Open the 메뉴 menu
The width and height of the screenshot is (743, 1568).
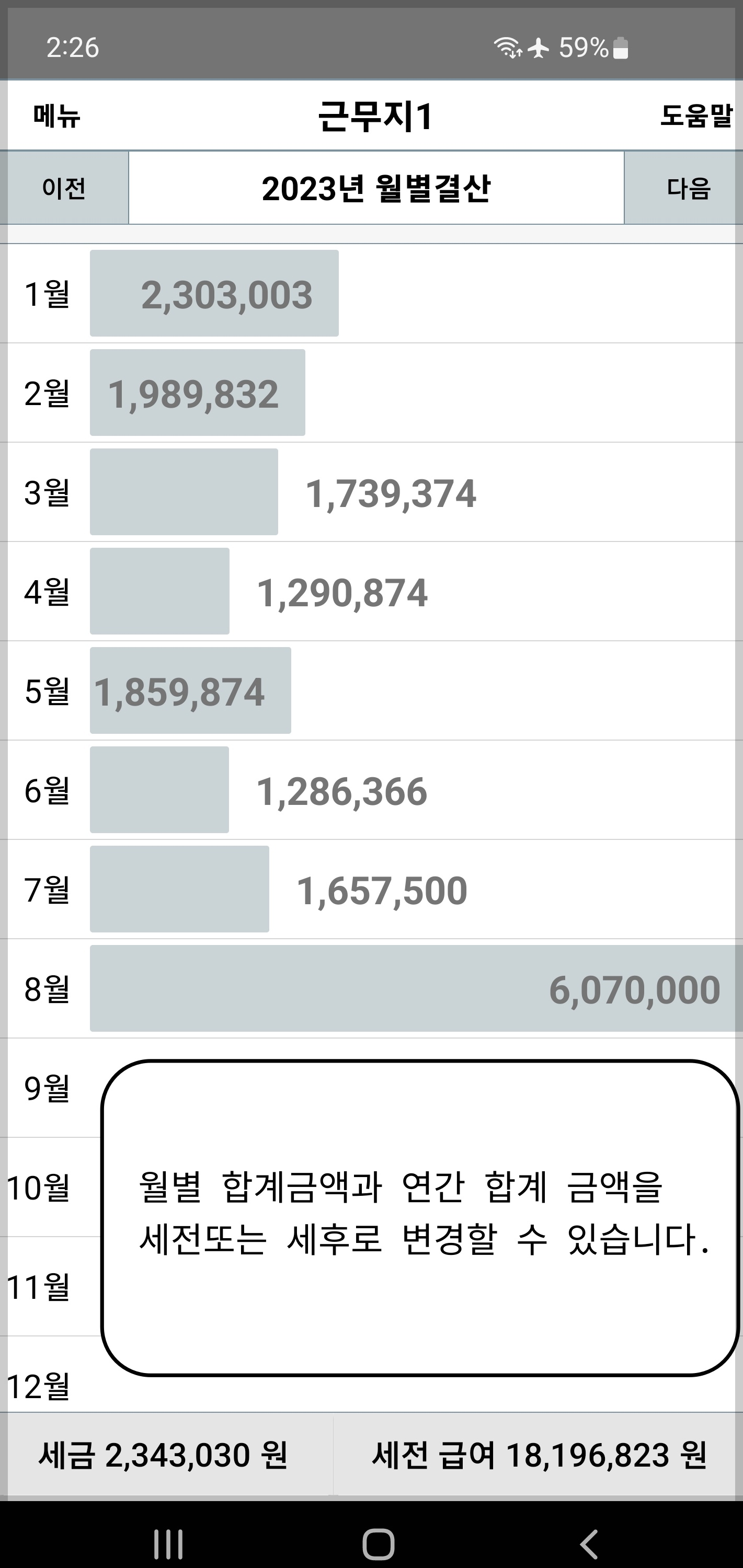pos(56,116)
